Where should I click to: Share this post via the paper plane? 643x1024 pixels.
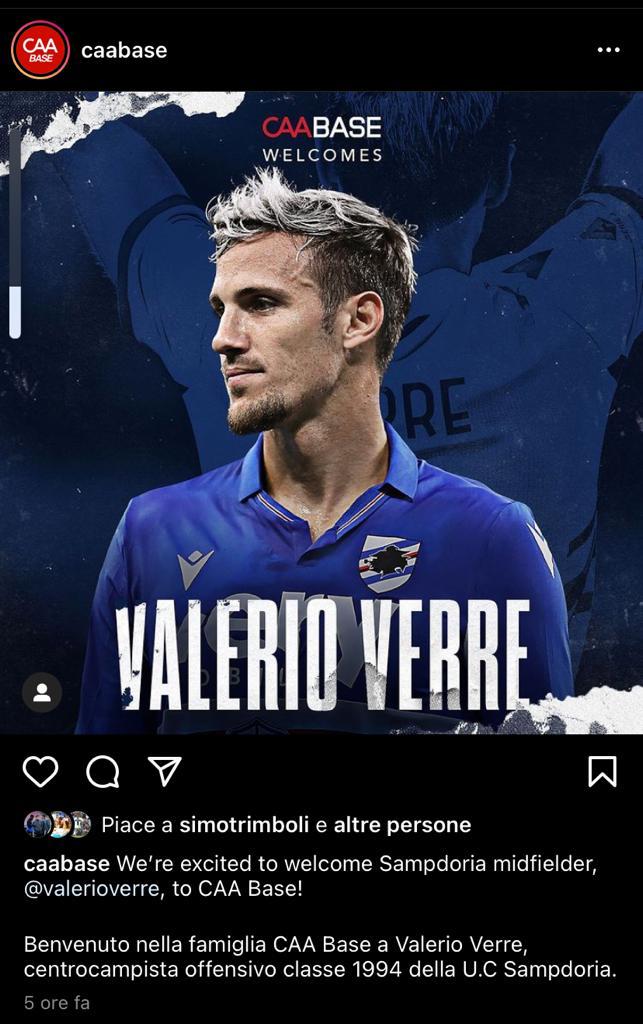click(x=164, y=770)
